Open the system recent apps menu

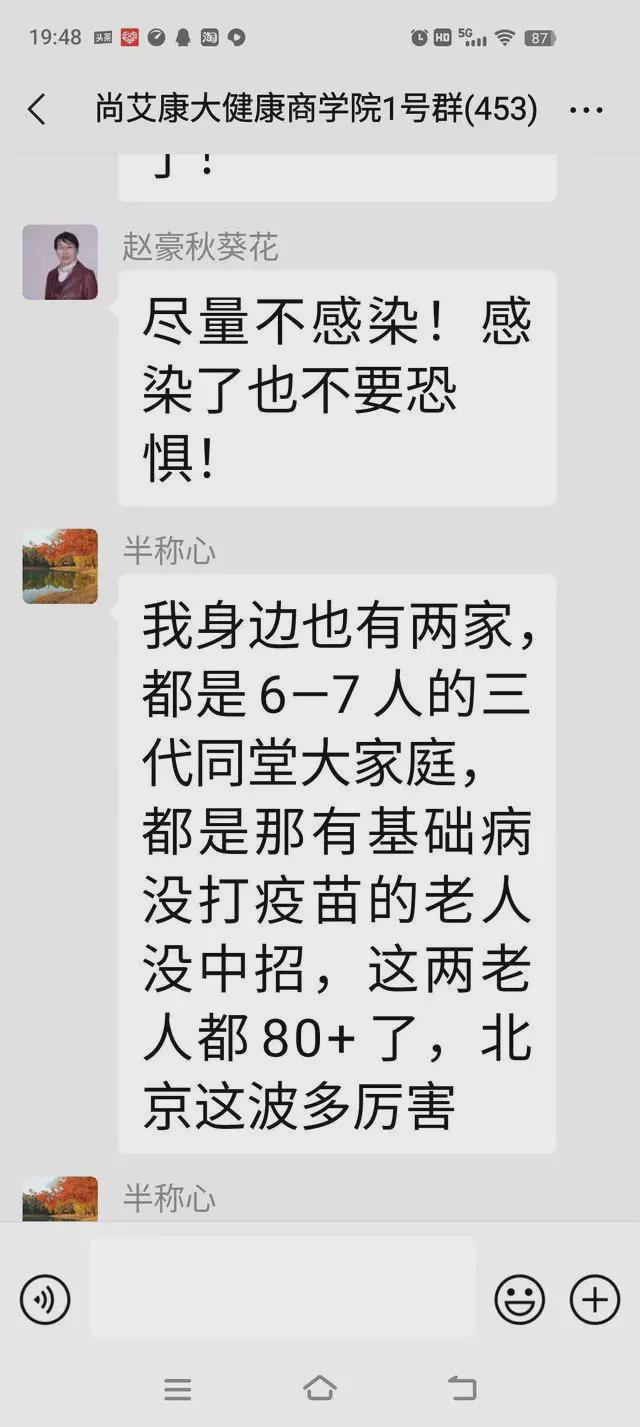(x=178, y=1388)
